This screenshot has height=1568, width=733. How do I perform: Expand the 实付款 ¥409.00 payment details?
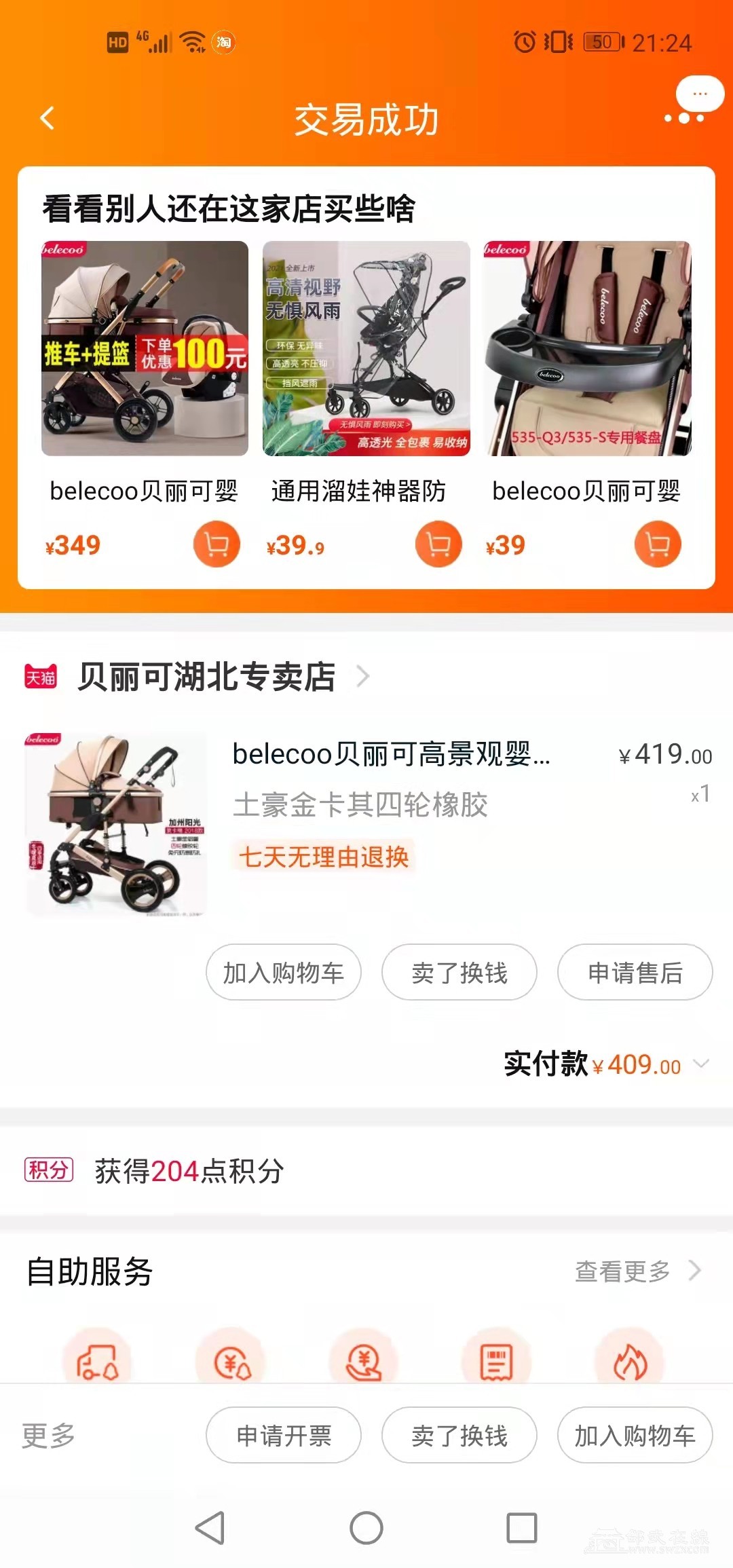click(700, 1064)
